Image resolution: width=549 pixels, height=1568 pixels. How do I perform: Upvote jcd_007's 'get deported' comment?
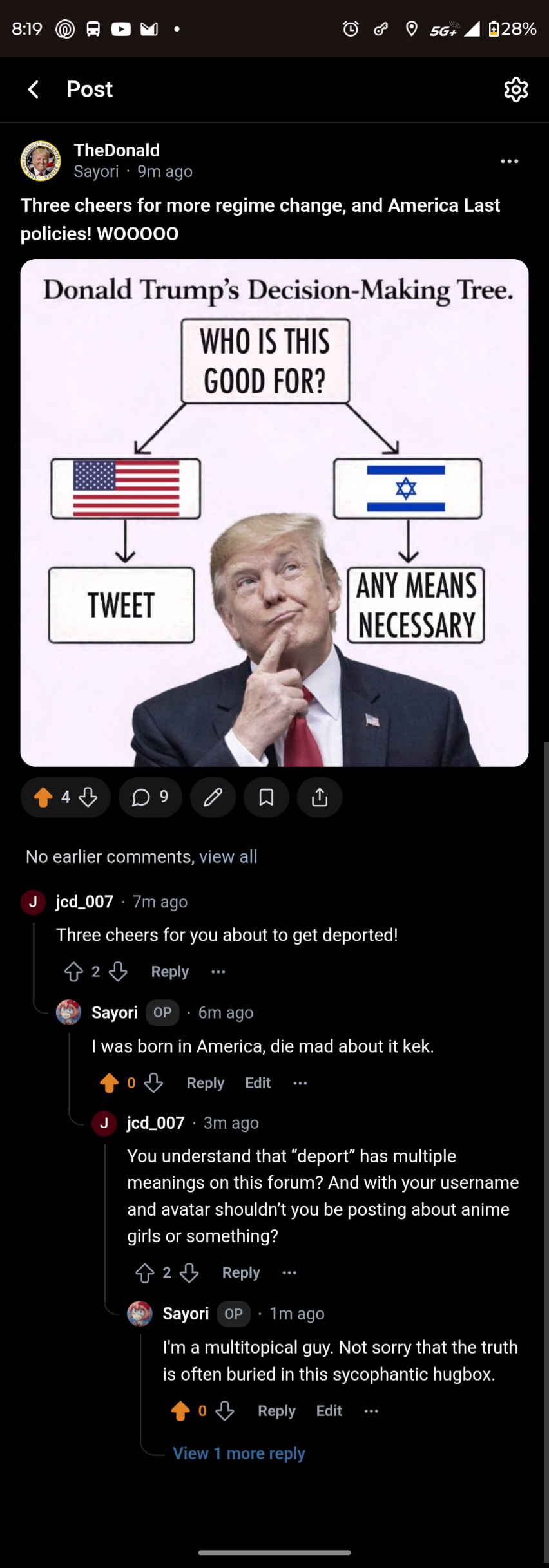pos(74,972)
